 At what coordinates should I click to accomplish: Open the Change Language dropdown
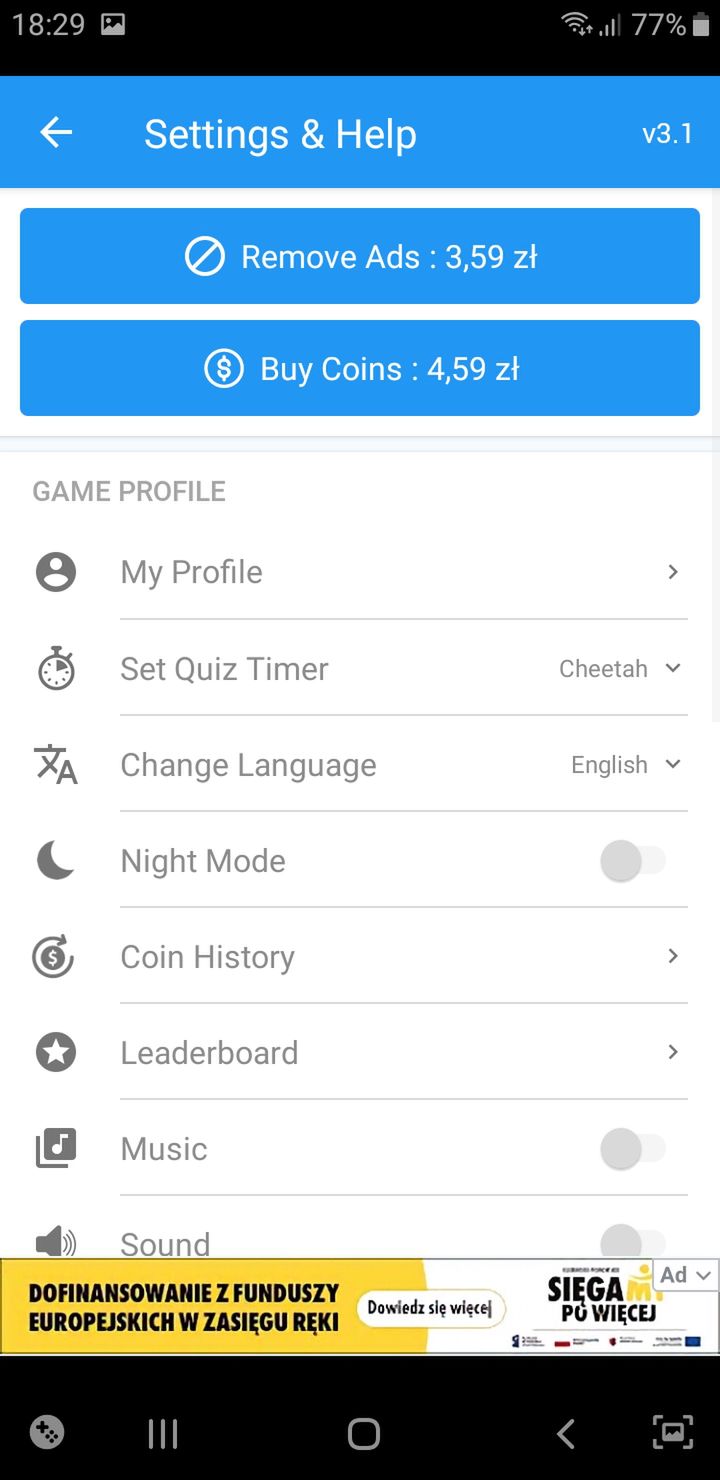coord(626,765)
